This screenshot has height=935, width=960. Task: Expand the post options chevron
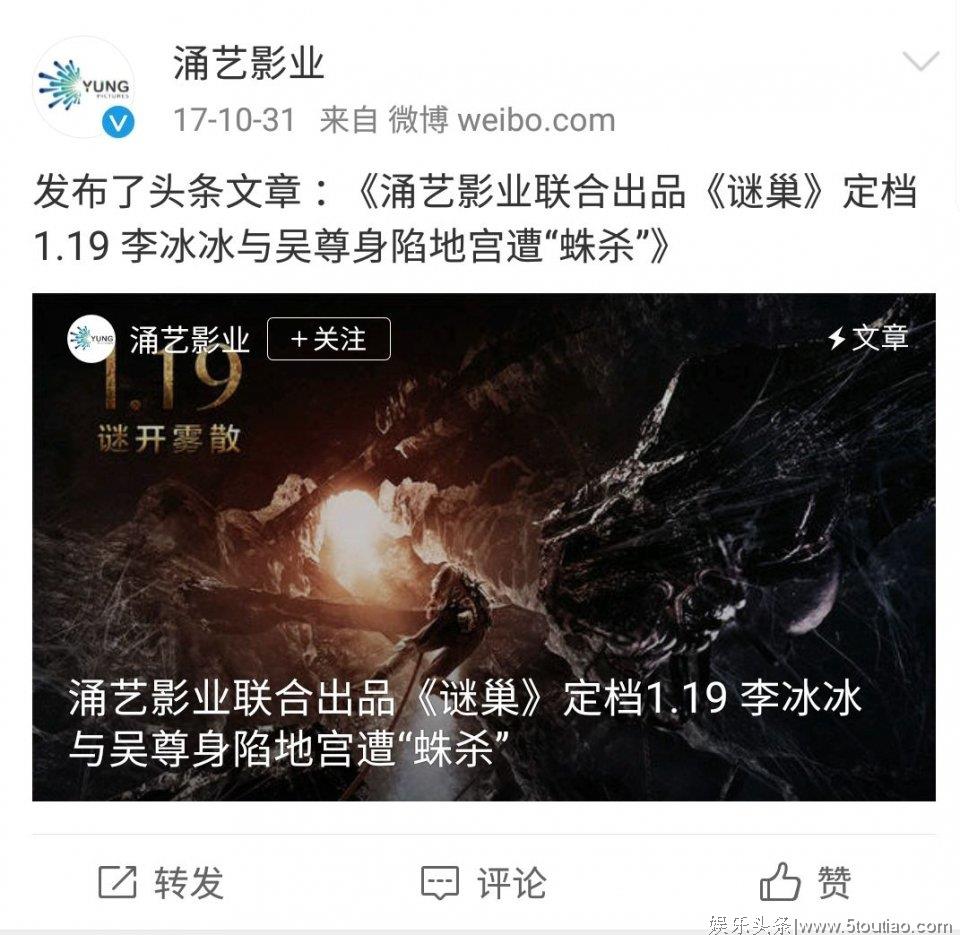[x=920, y=62]
